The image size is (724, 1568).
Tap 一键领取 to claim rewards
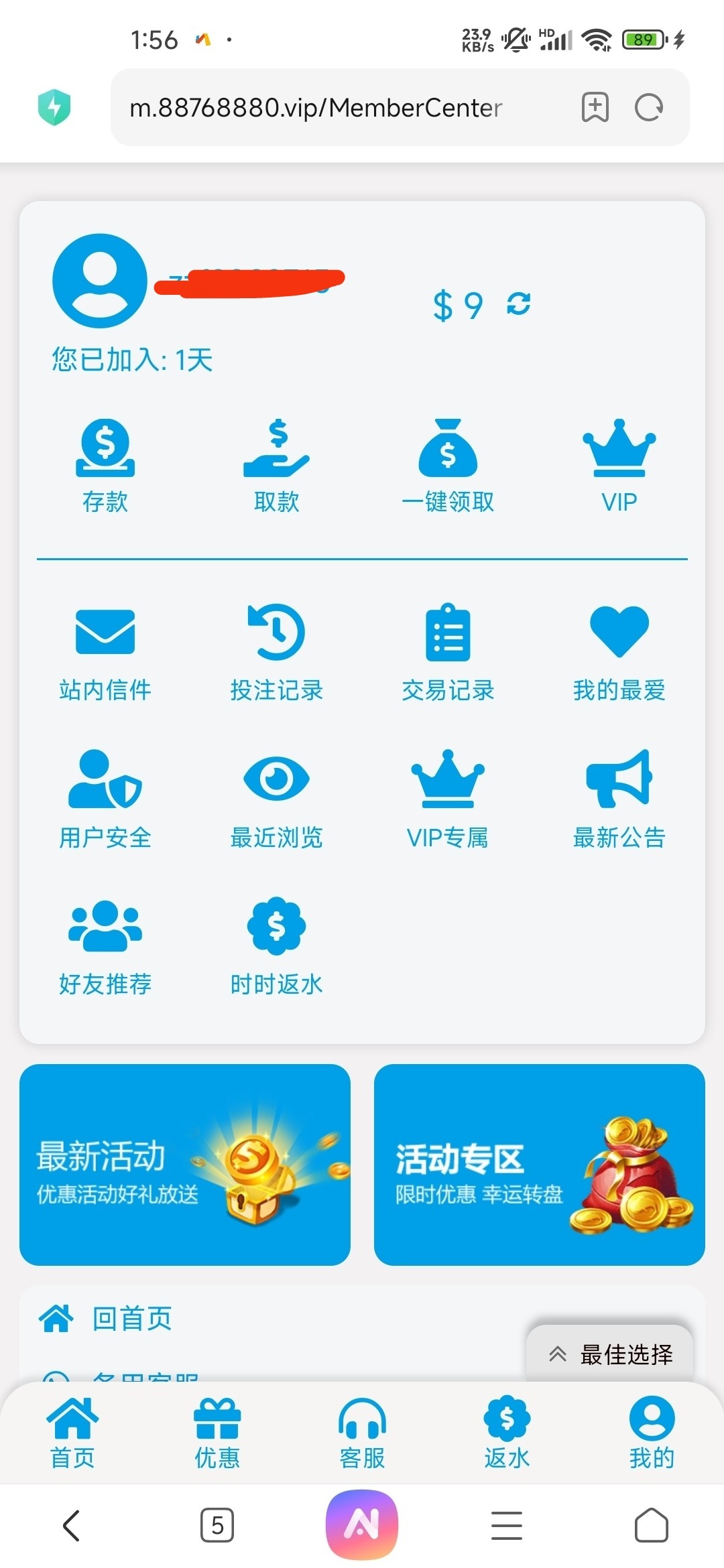tap(448, 464)
